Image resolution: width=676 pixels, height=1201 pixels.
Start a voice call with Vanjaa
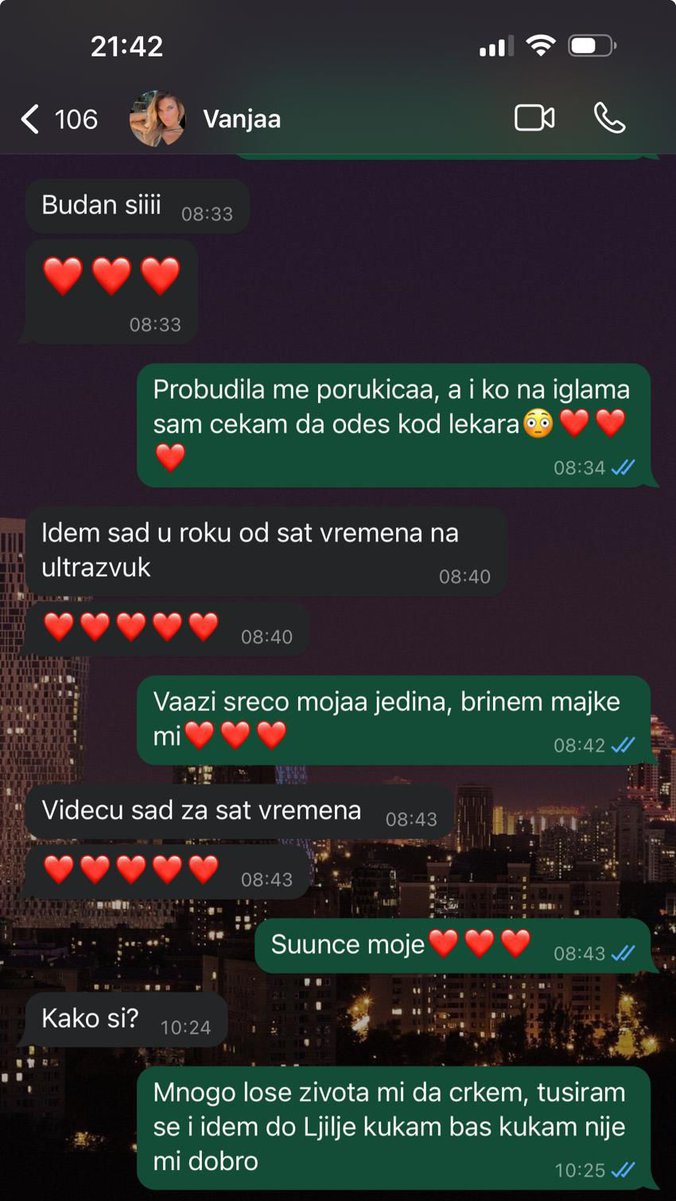(x=609, y=119)
